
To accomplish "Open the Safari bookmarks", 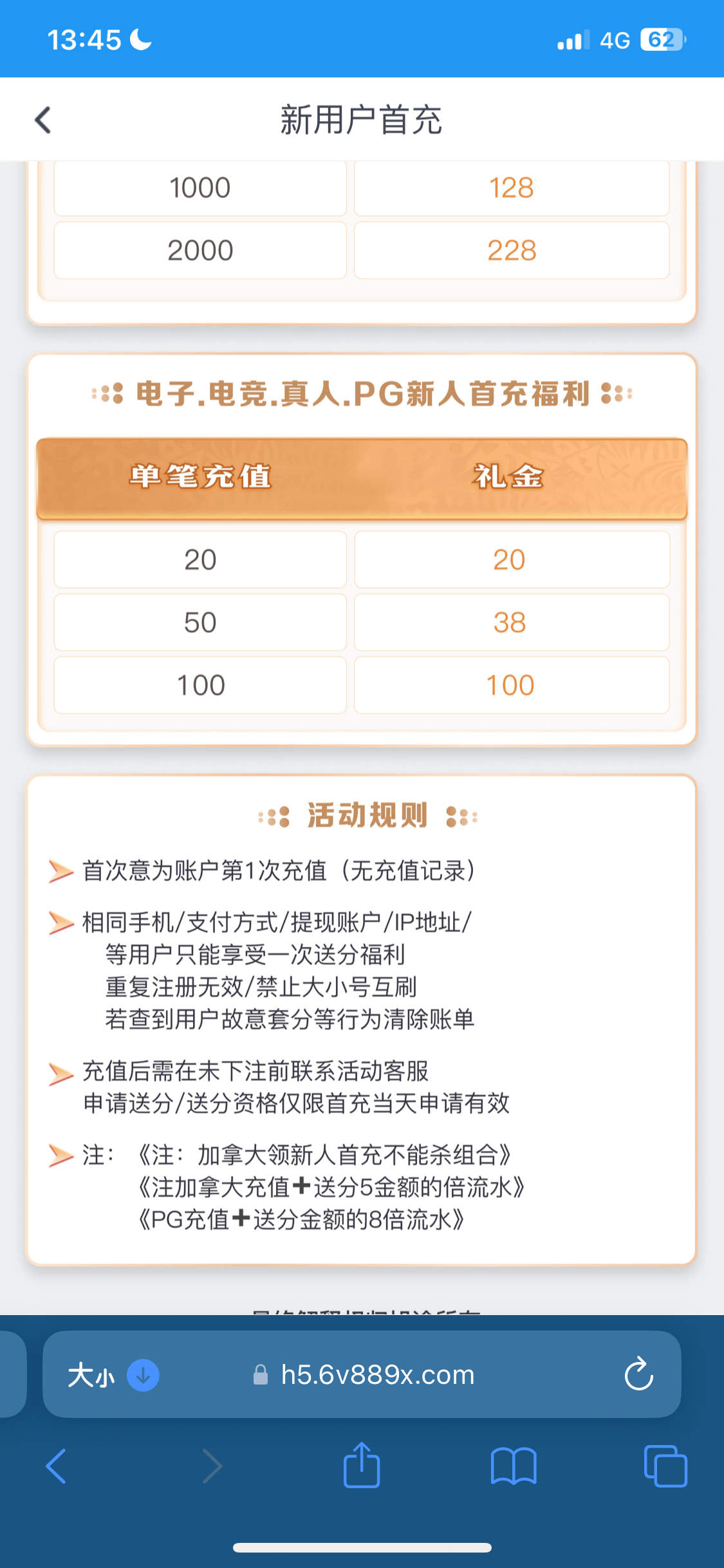I will tap(513, 1466).
